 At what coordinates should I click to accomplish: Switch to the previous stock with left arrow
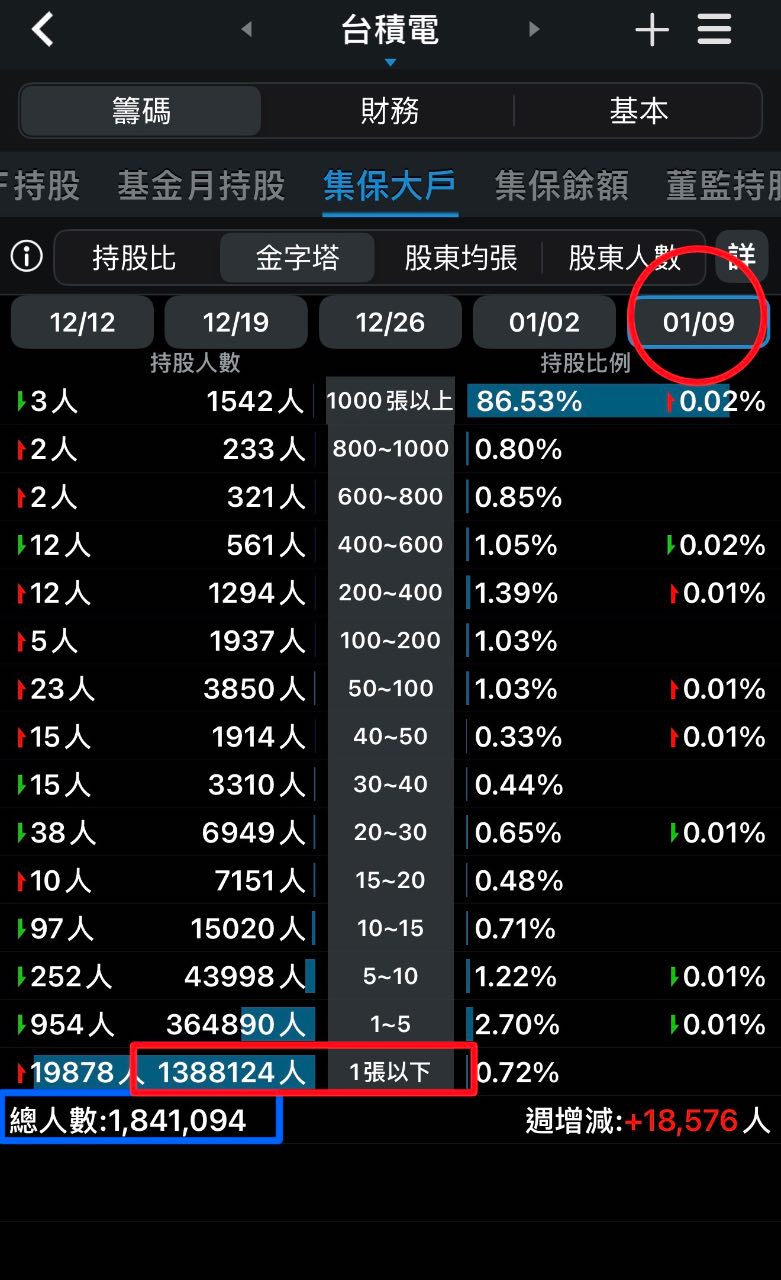(246, 30)
